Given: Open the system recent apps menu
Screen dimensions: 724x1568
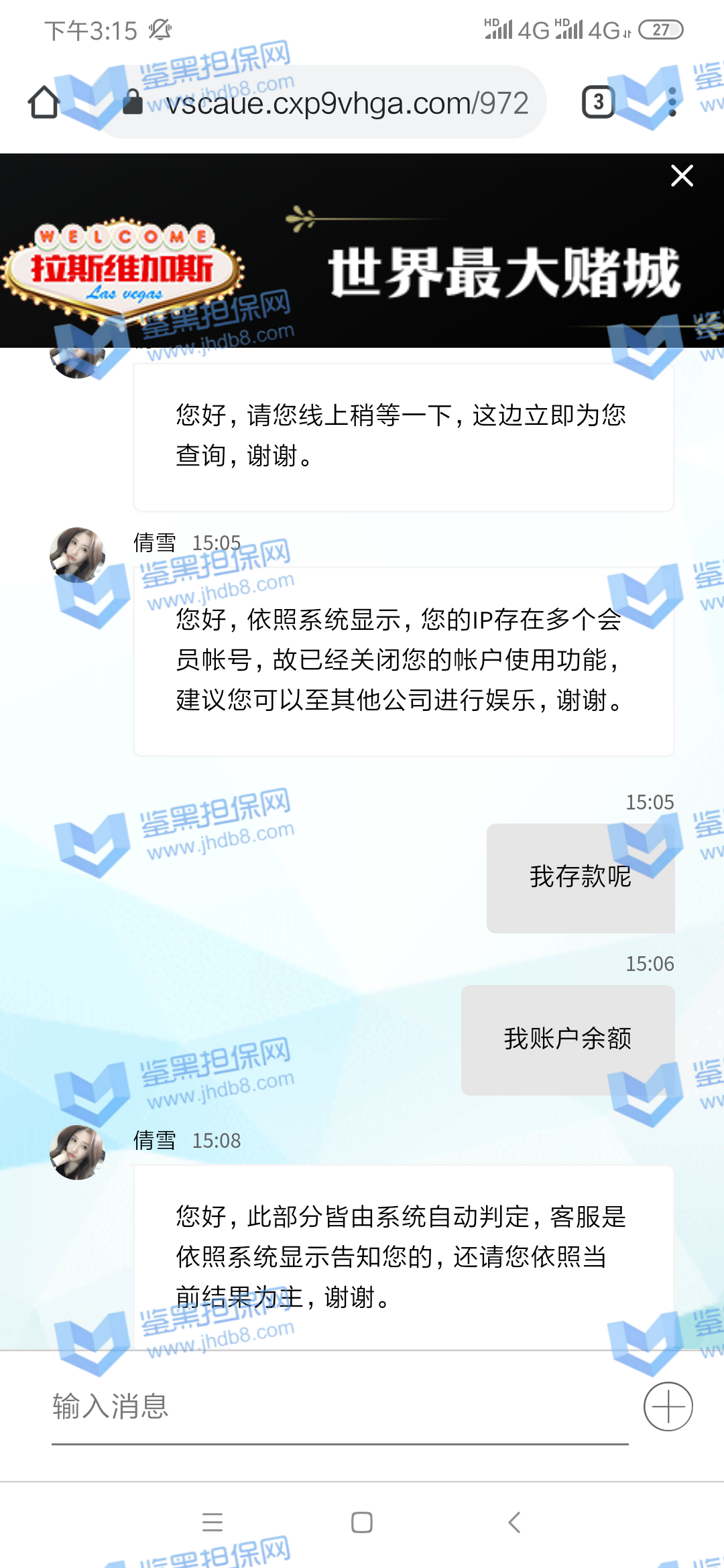Looking at the screenshot, I should (x=212, y=1522).
